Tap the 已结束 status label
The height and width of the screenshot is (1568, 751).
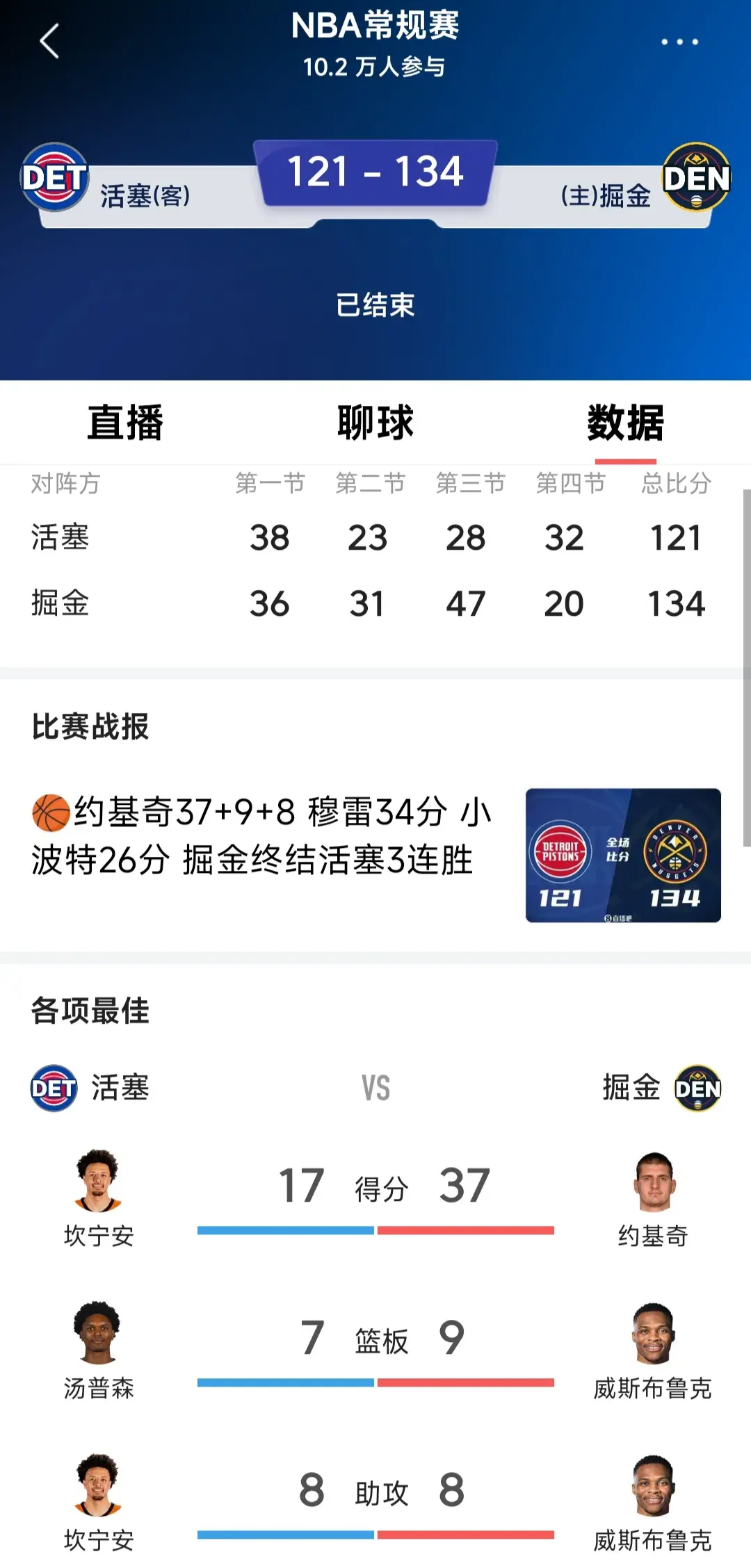tap(375, 306)
